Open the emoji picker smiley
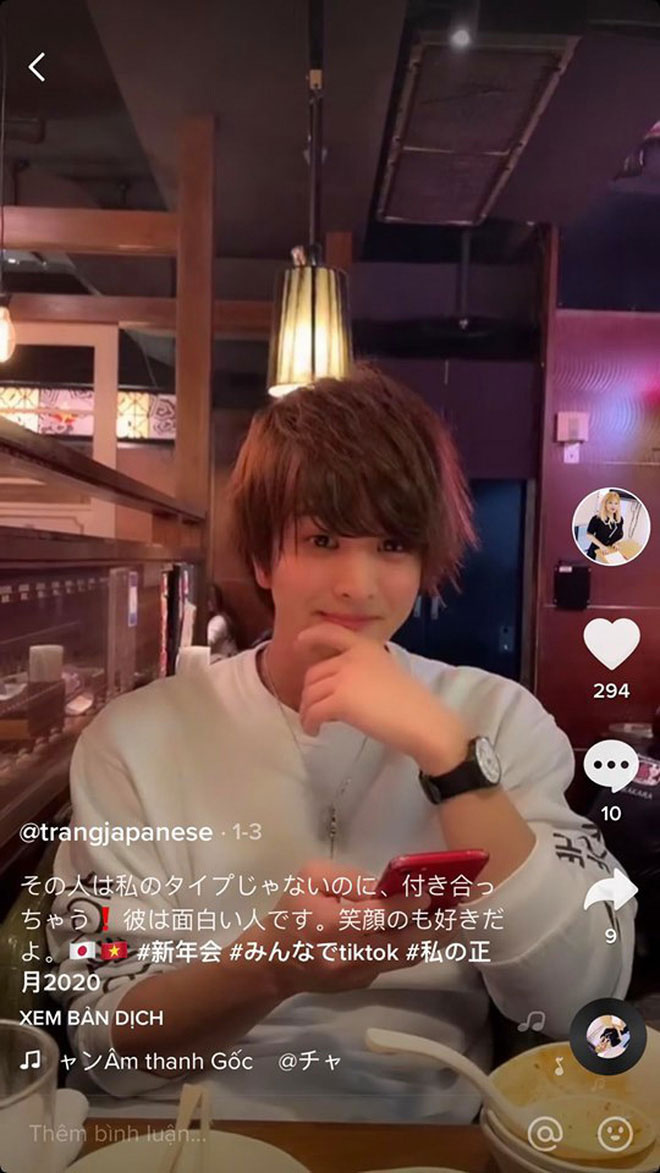The width and height of the screenshot is (660, 1173). click(615, 1134)
